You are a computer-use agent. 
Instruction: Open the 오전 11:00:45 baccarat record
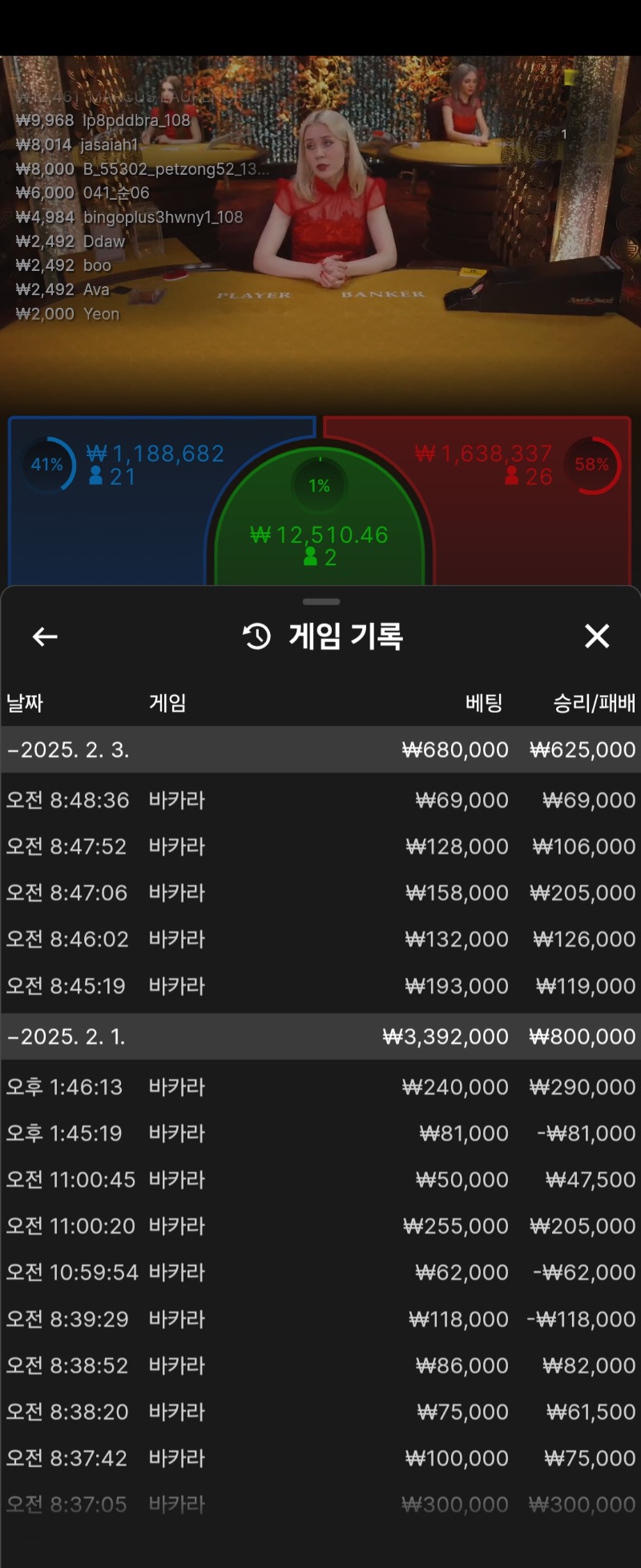pos(320,1180)
